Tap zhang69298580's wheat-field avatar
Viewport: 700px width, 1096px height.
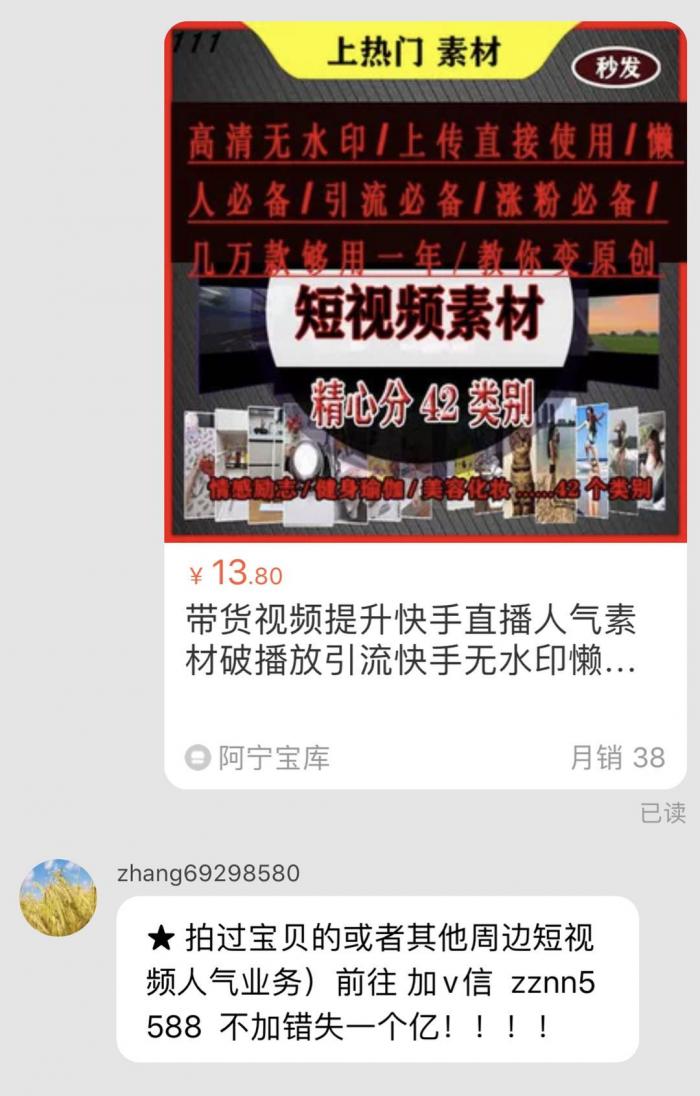[58, 898]
